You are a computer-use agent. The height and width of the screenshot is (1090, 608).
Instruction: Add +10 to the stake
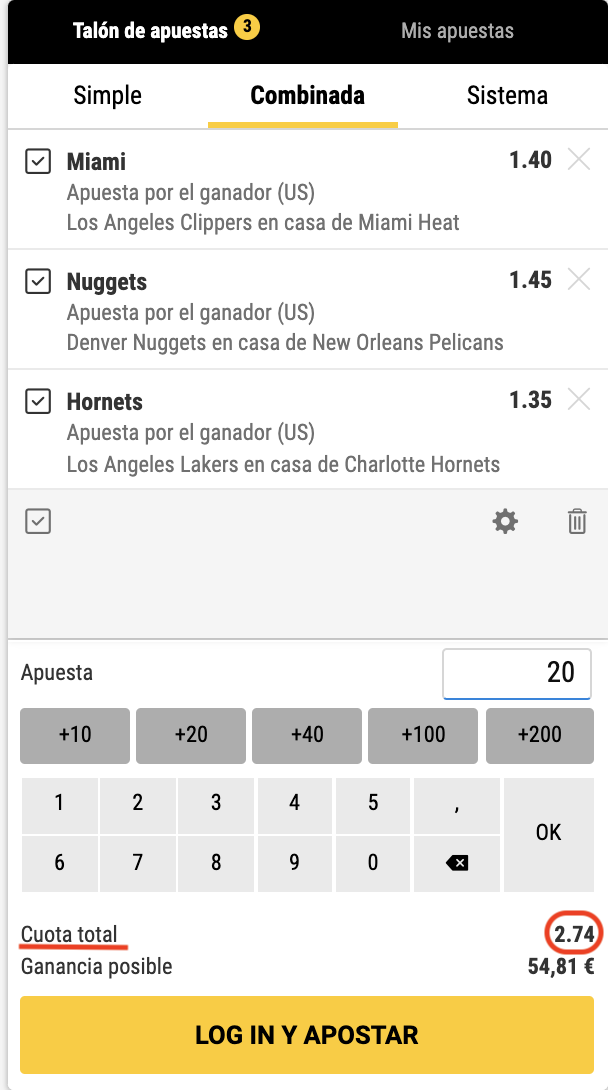(x=75, y=735)
